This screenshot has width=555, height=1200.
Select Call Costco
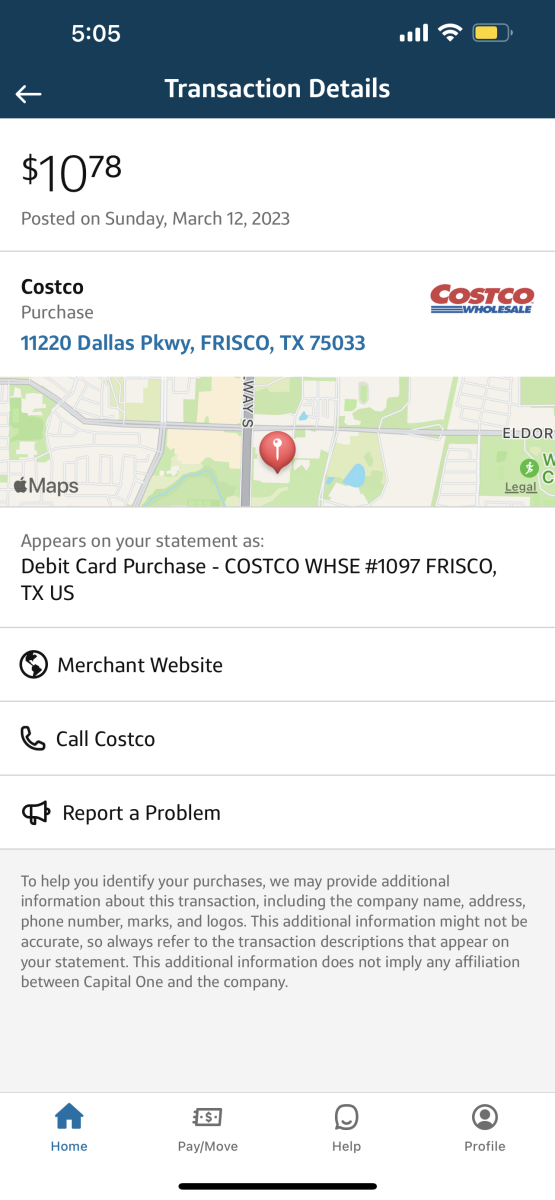coord(277,739)
